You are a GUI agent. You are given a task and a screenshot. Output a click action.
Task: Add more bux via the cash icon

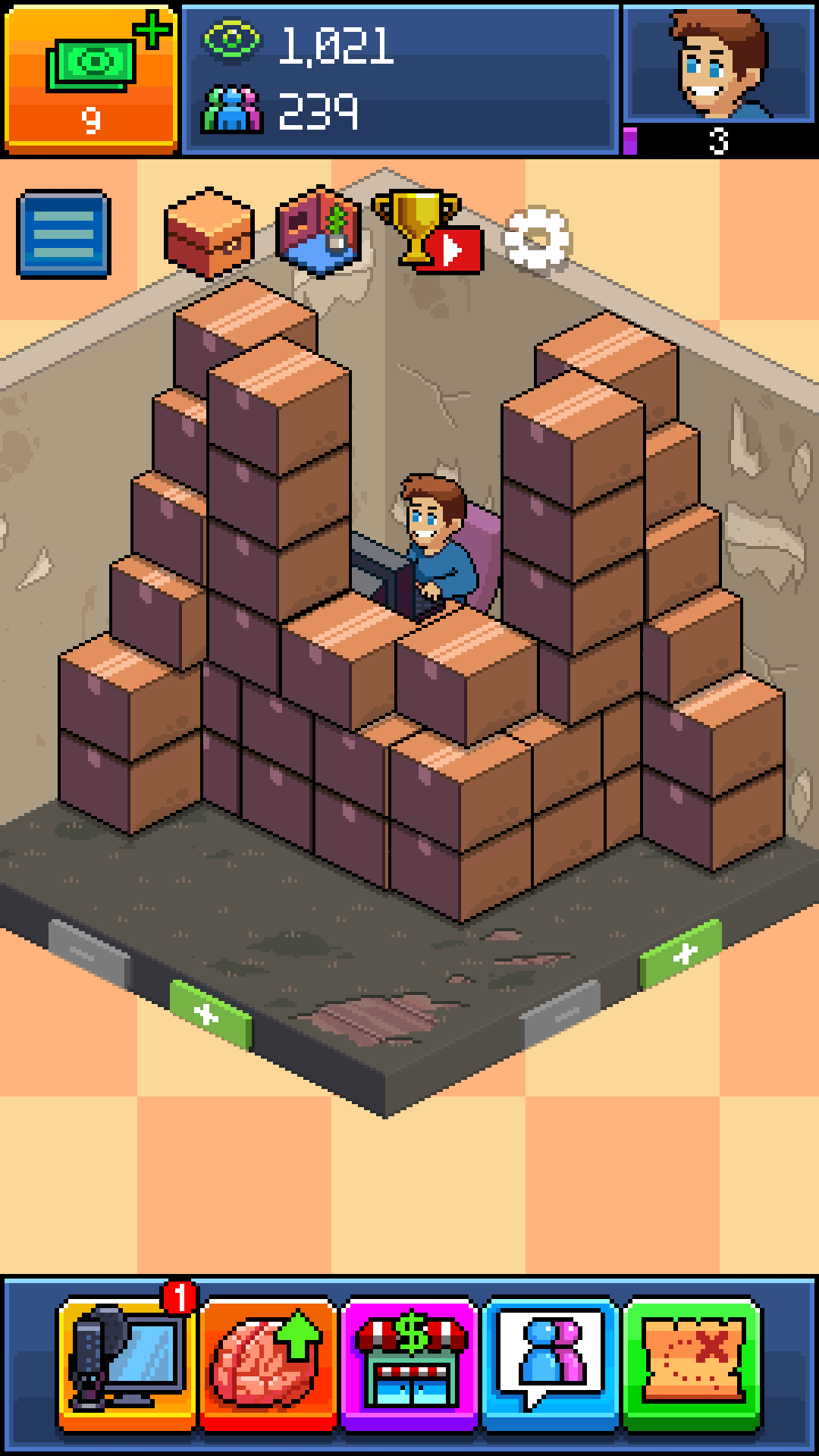click(x=90, y=76)
